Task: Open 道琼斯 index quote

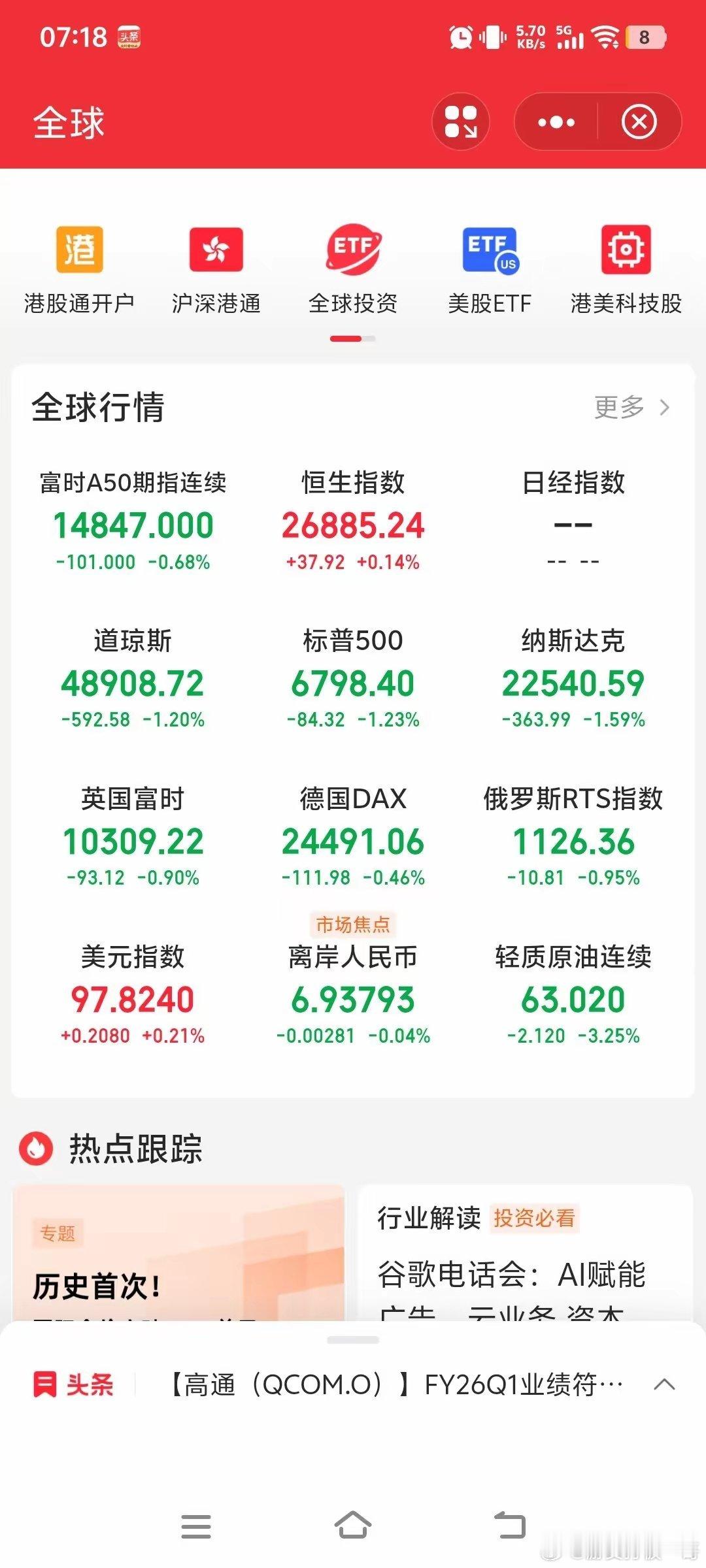Action: click(x=133, y=679)
